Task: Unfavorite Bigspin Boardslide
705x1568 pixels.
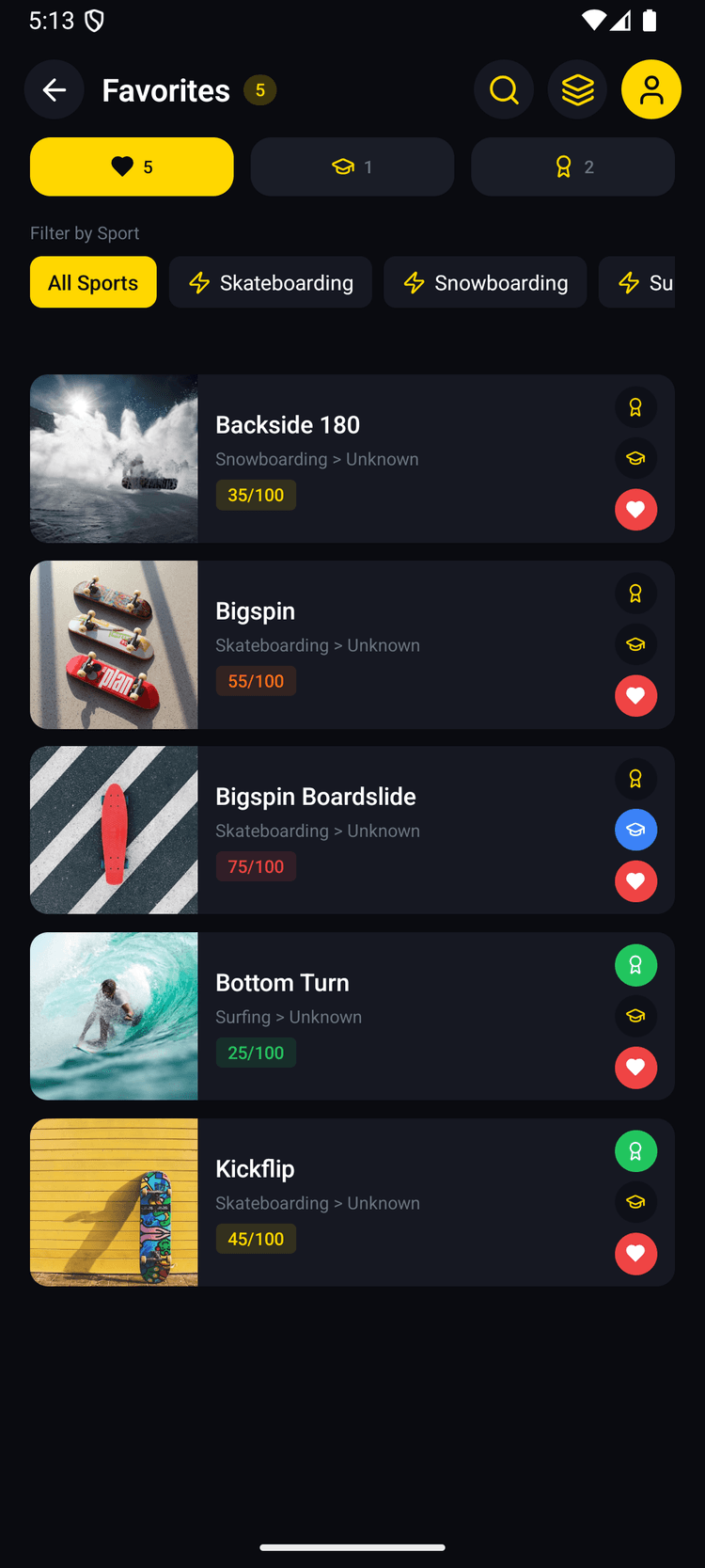Action: (635, 881)
